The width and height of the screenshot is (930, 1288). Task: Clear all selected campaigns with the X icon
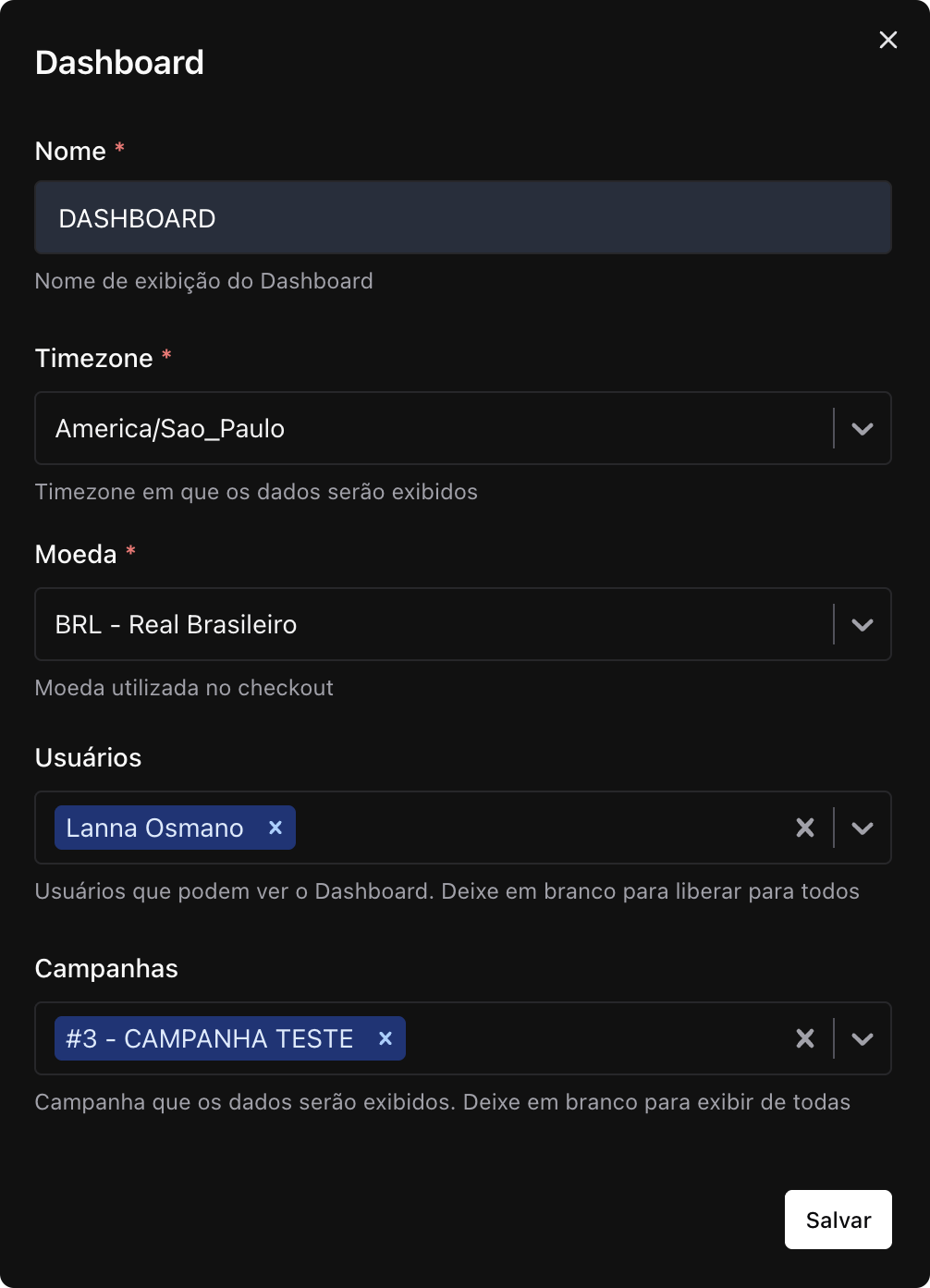(x=804, y=1038)
